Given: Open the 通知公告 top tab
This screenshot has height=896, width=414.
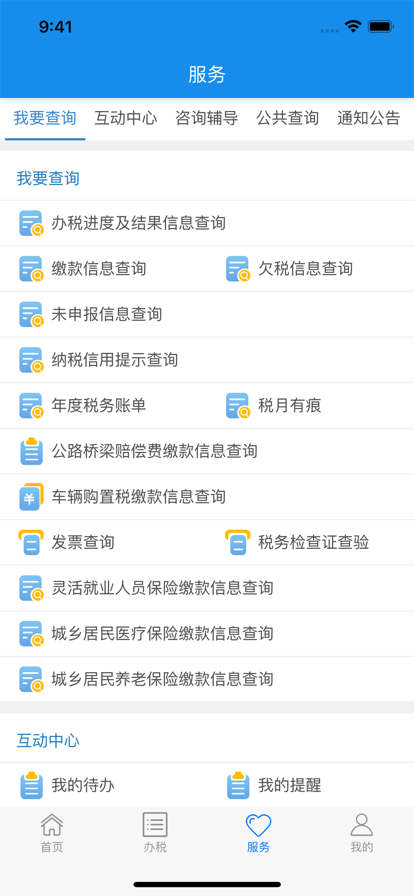Looking at the screenshot, I should (x=369, y=119).
